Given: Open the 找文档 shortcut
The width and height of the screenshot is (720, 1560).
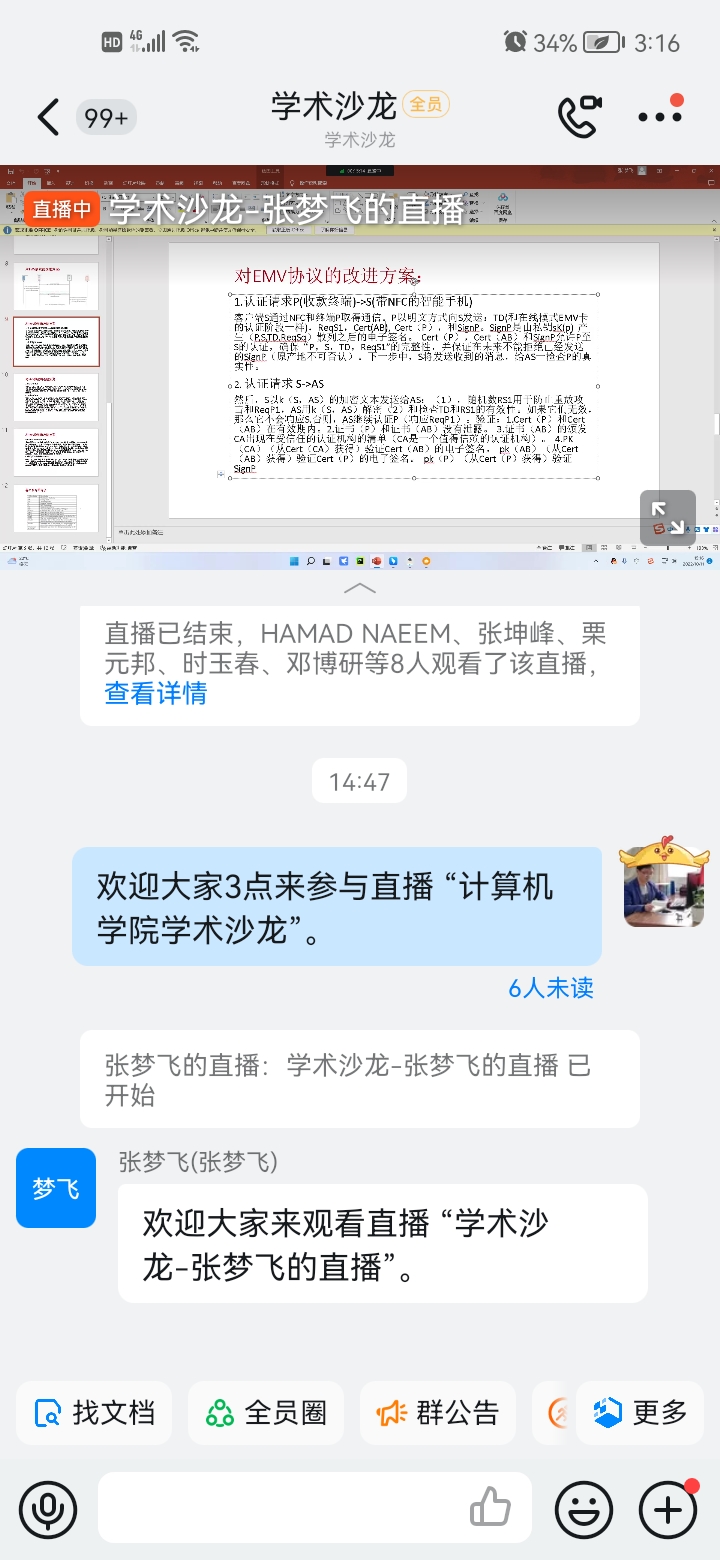Looking at the screenshot, I should pos(94,1413).
